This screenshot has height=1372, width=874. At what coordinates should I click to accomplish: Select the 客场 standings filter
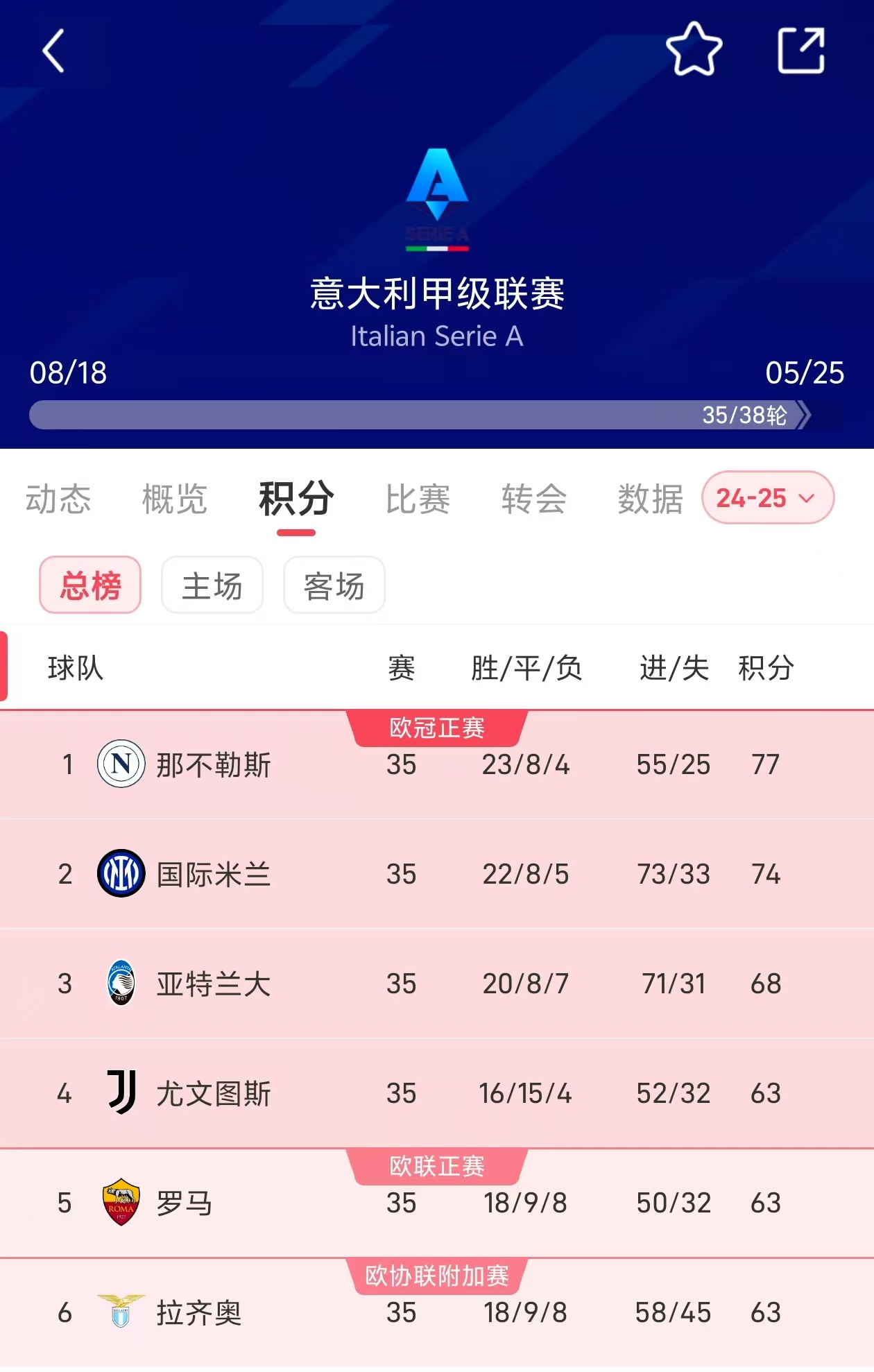click(334, 585)
